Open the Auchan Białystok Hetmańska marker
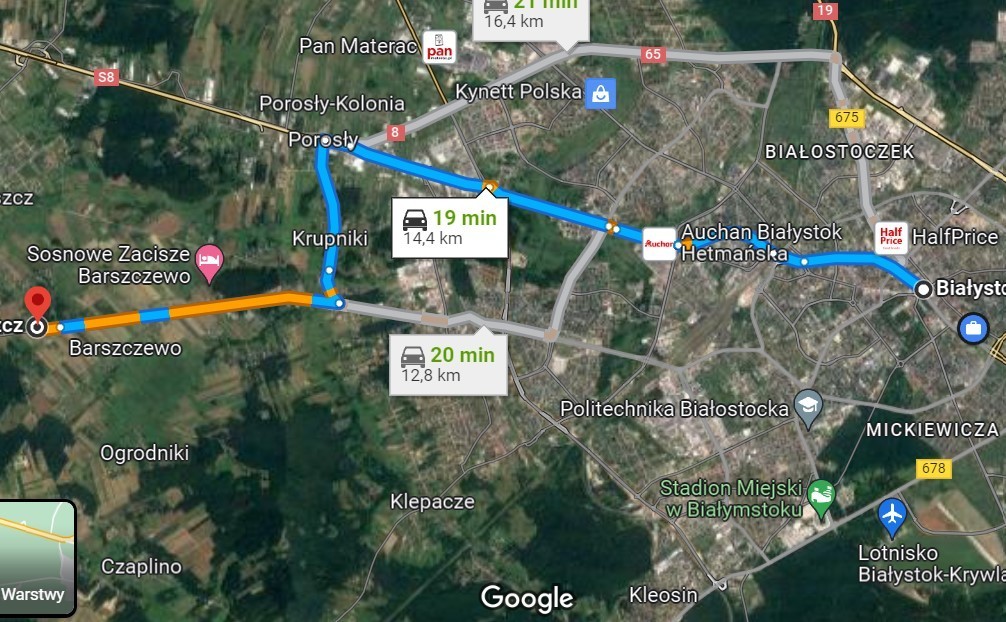The image size is (1006, 622). [x=659, y=243]
